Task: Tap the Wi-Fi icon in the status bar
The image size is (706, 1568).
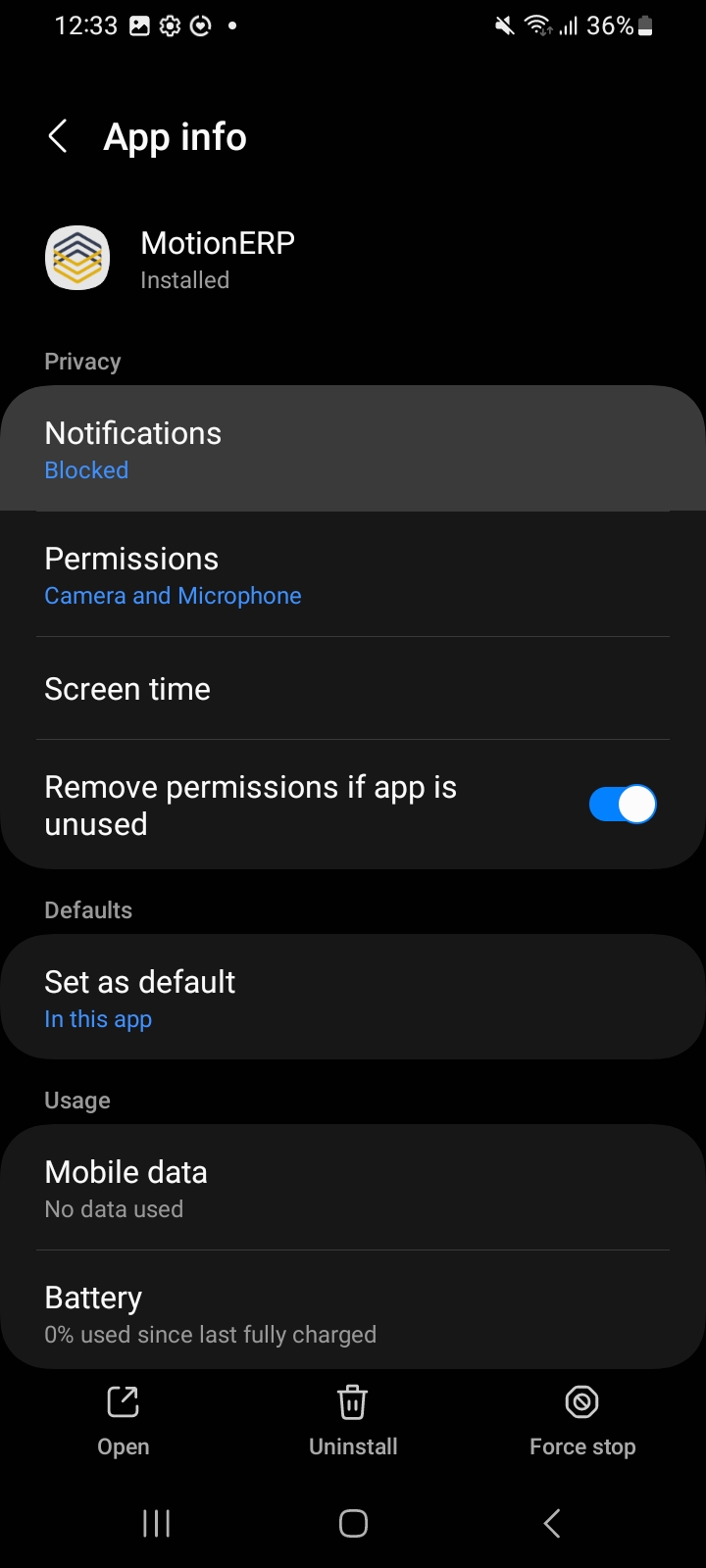Action: 535,25
